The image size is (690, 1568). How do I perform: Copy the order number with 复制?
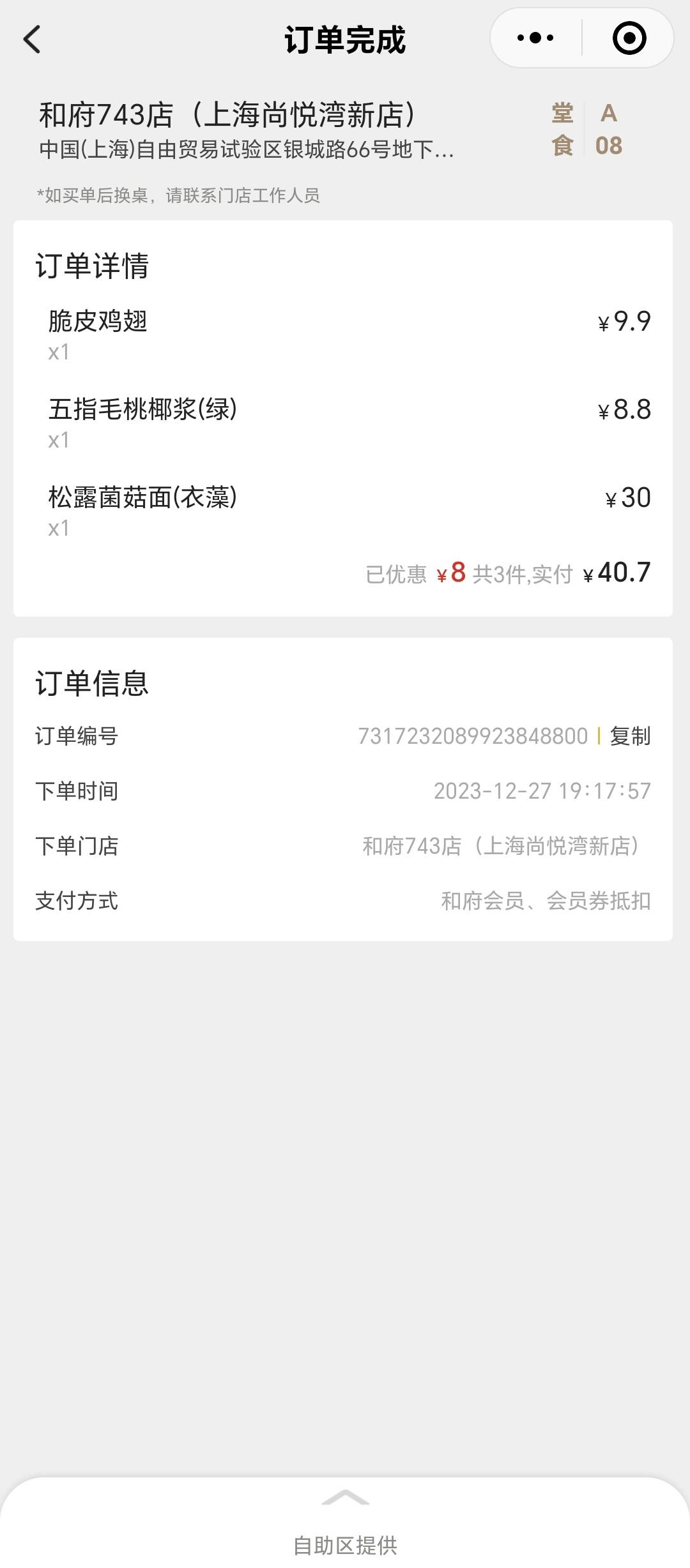[630, 736]
